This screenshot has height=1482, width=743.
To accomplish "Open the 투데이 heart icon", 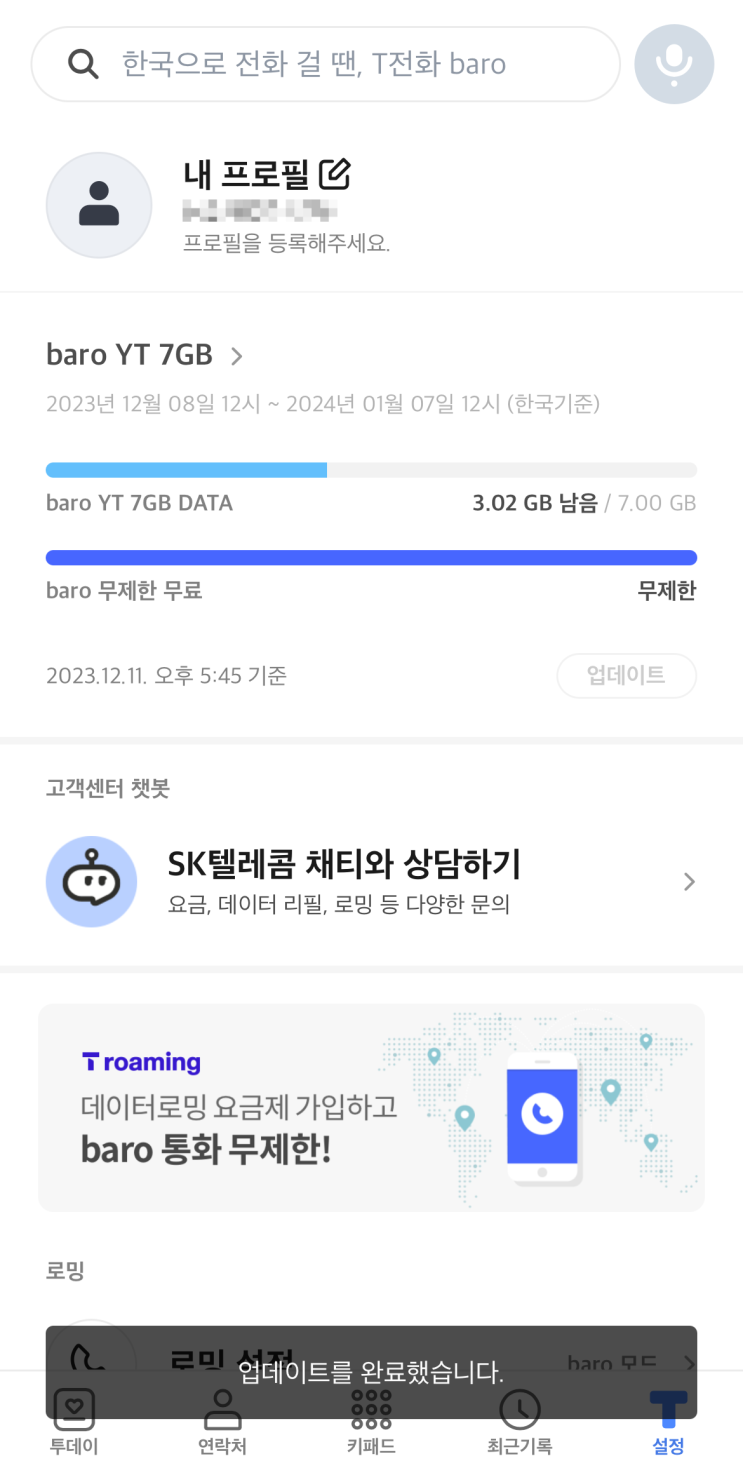I will 74,1410.
